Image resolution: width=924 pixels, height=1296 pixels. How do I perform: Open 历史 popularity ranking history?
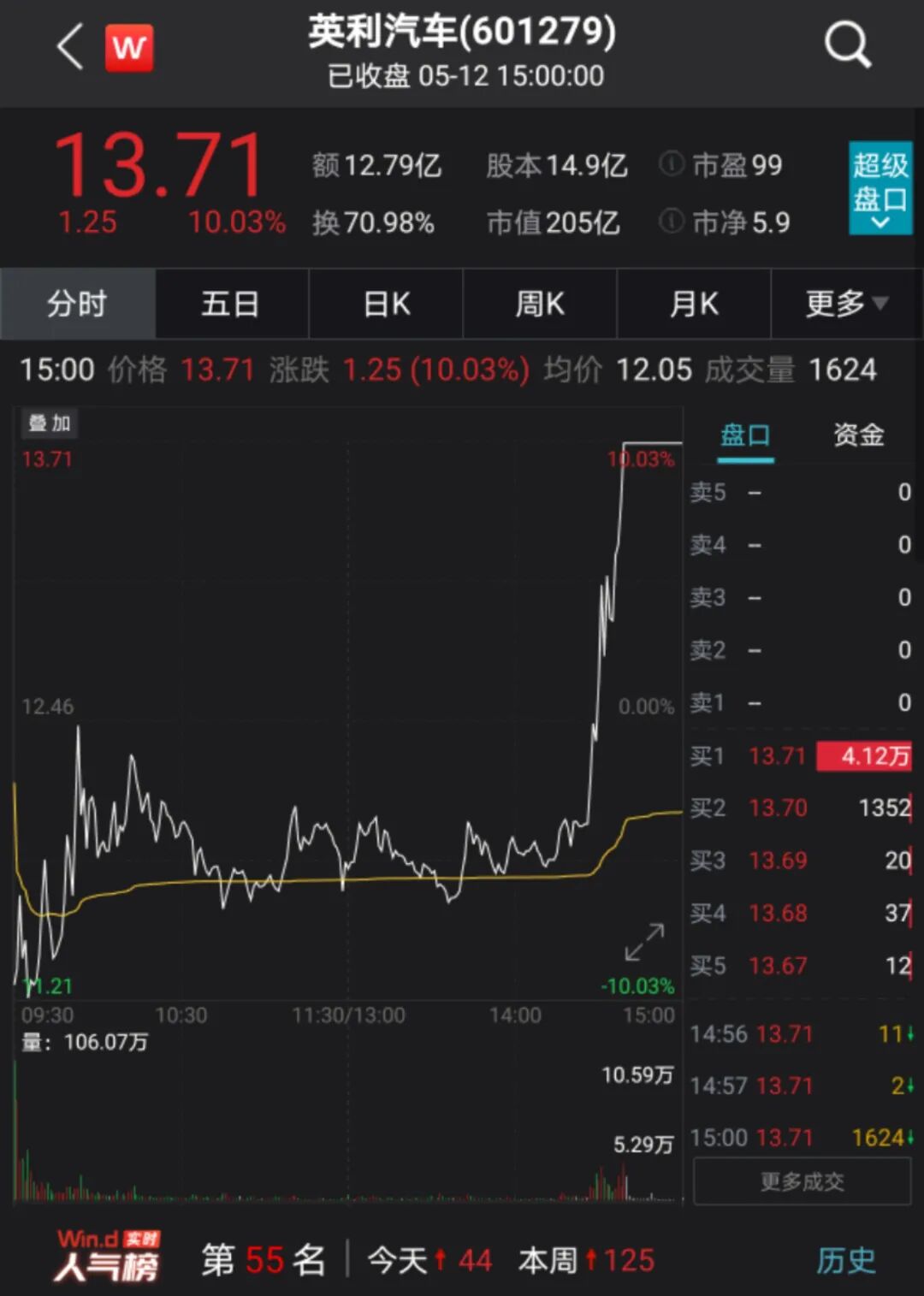845,1260
